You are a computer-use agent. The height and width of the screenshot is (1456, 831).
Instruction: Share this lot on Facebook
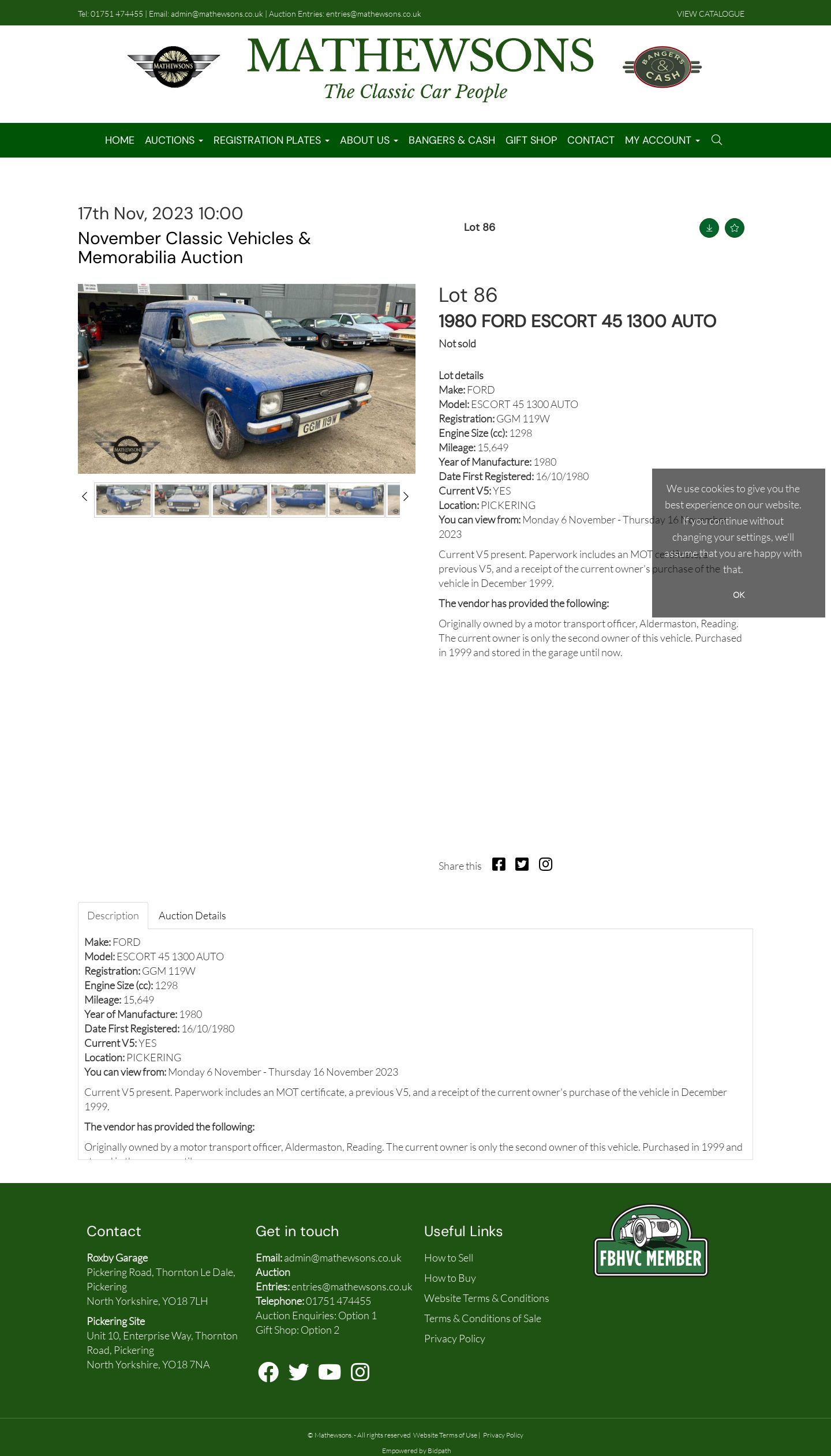click(499, 864)
